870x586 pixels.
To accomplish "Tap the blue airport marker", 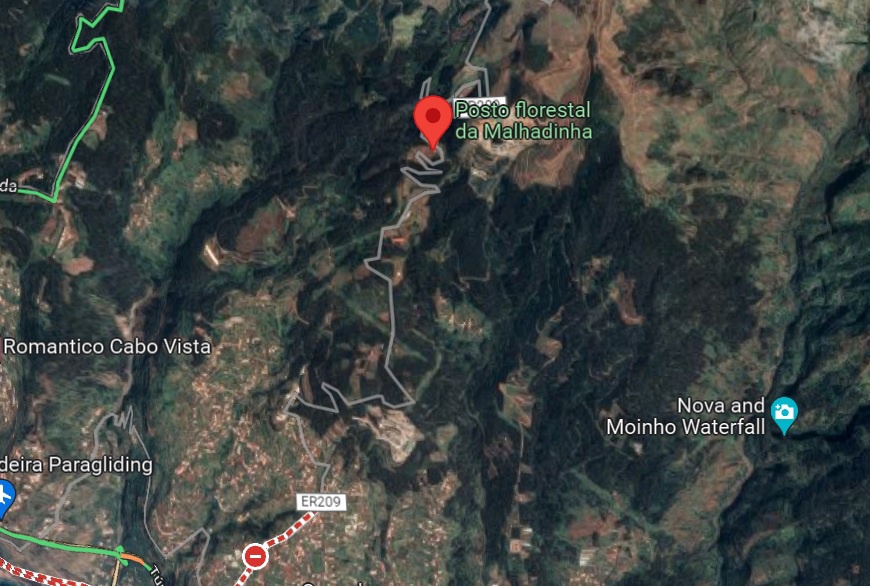I will pos(5,494).
